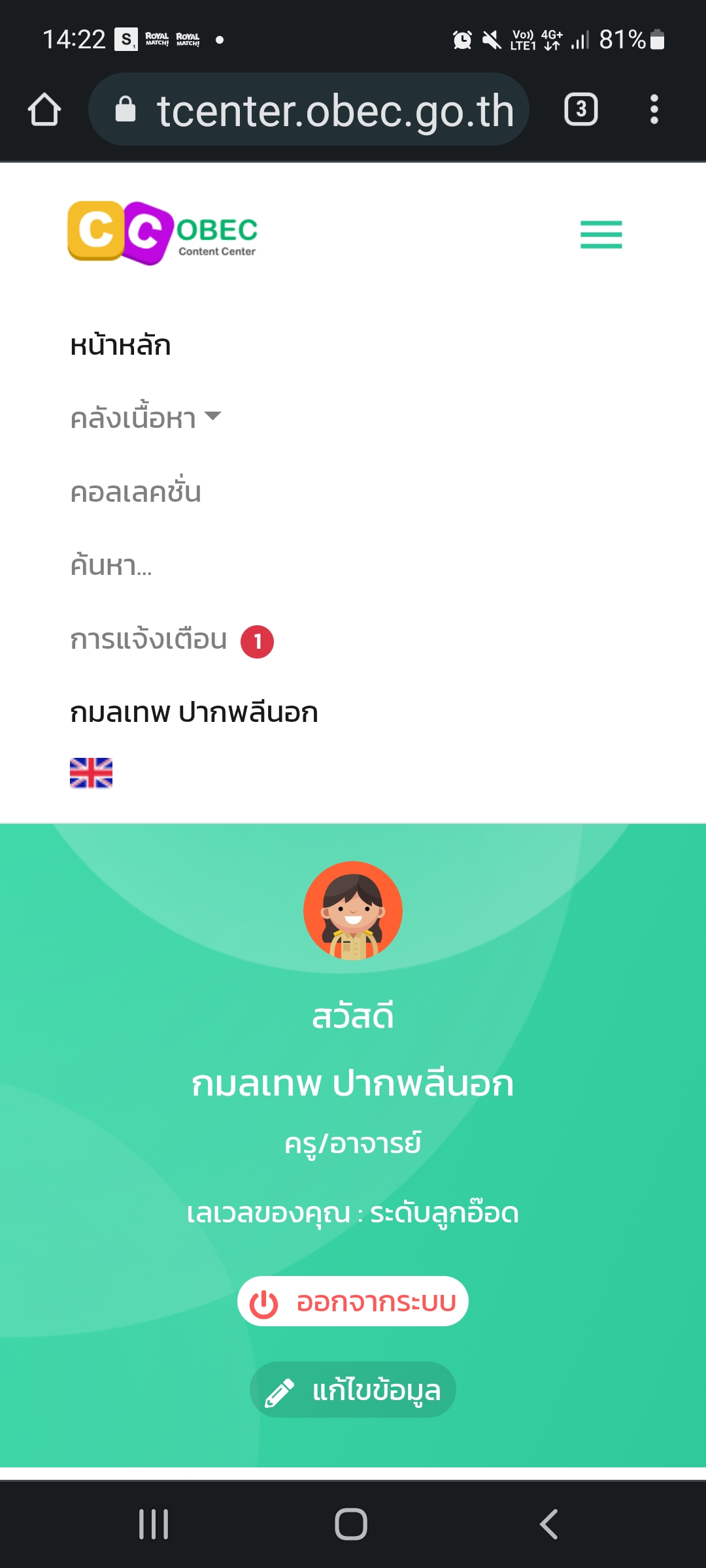Open the browser overflow menu
706x1568 pixels.
coord(654,109)
